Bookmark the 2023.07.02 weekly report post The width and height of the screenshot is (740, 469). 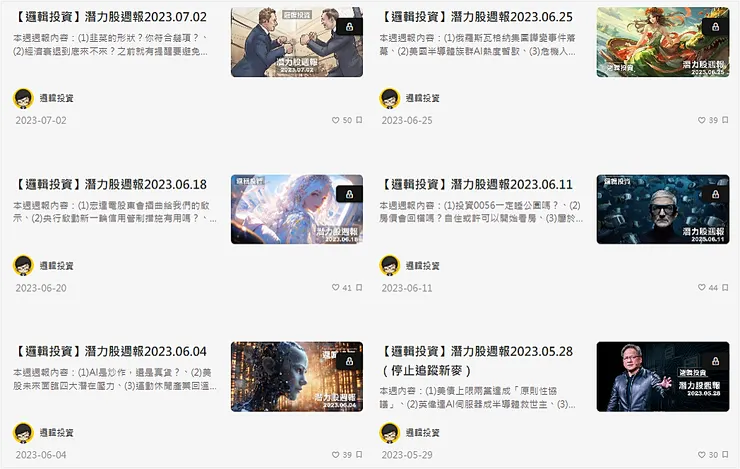[x=357, y=120]
